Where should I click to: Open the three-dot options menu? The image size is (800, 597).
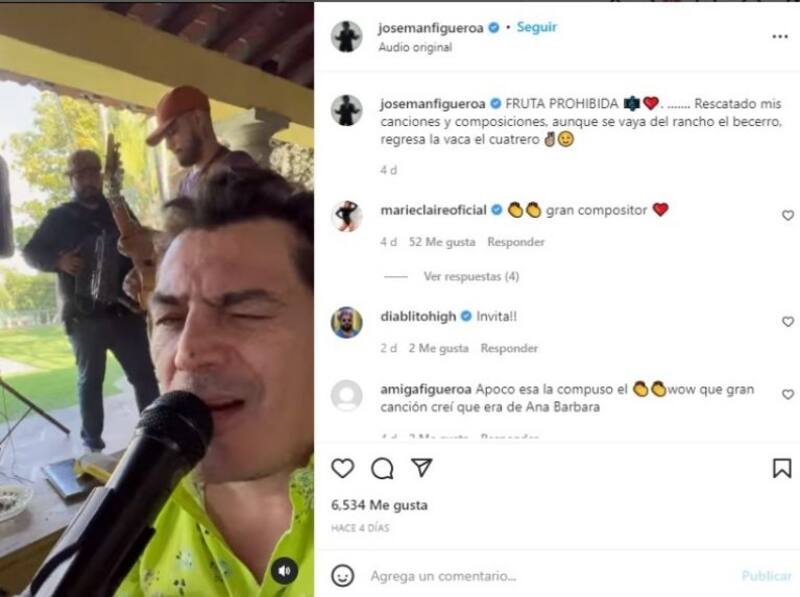click(x=780, y=37)
